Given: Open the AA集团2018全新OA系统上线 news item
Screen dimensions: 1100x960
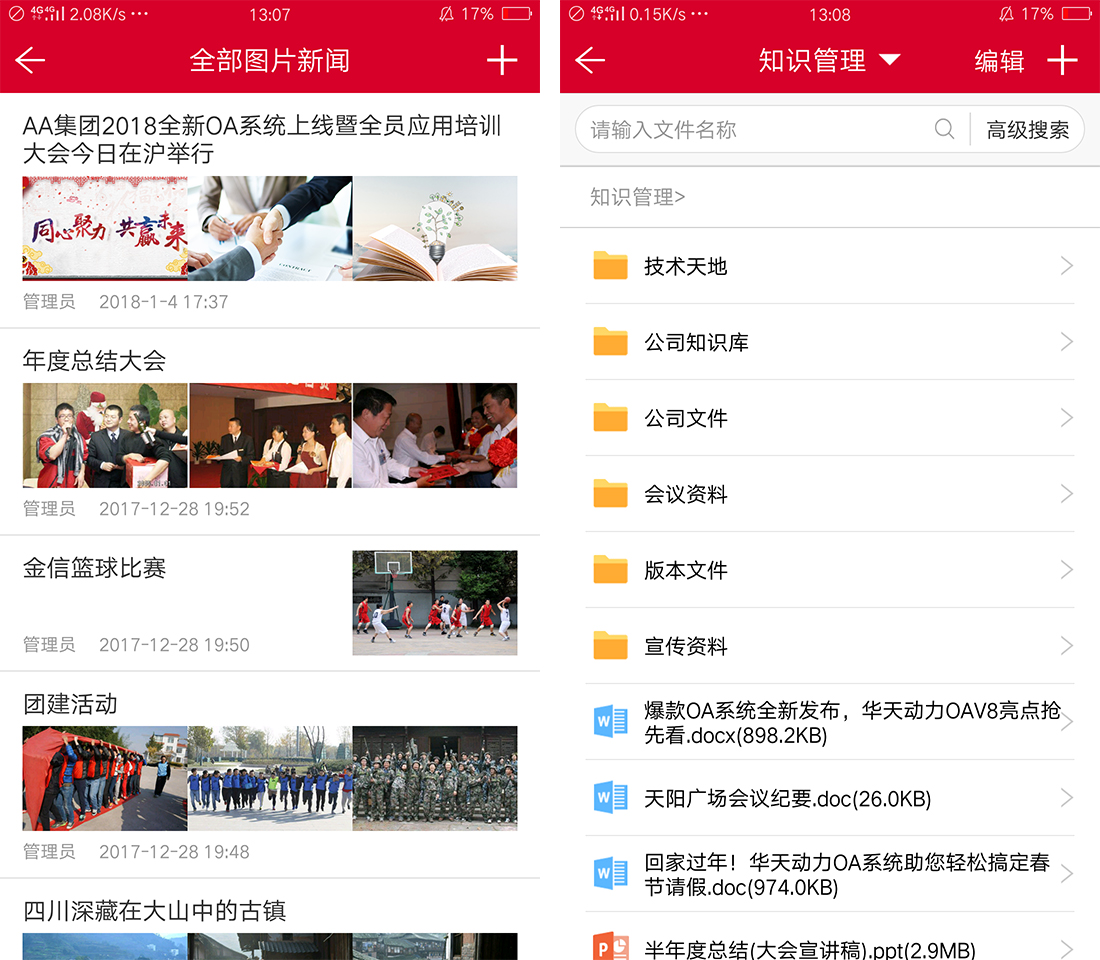Looking at the screenshot, I should click(x=262, y=140).
